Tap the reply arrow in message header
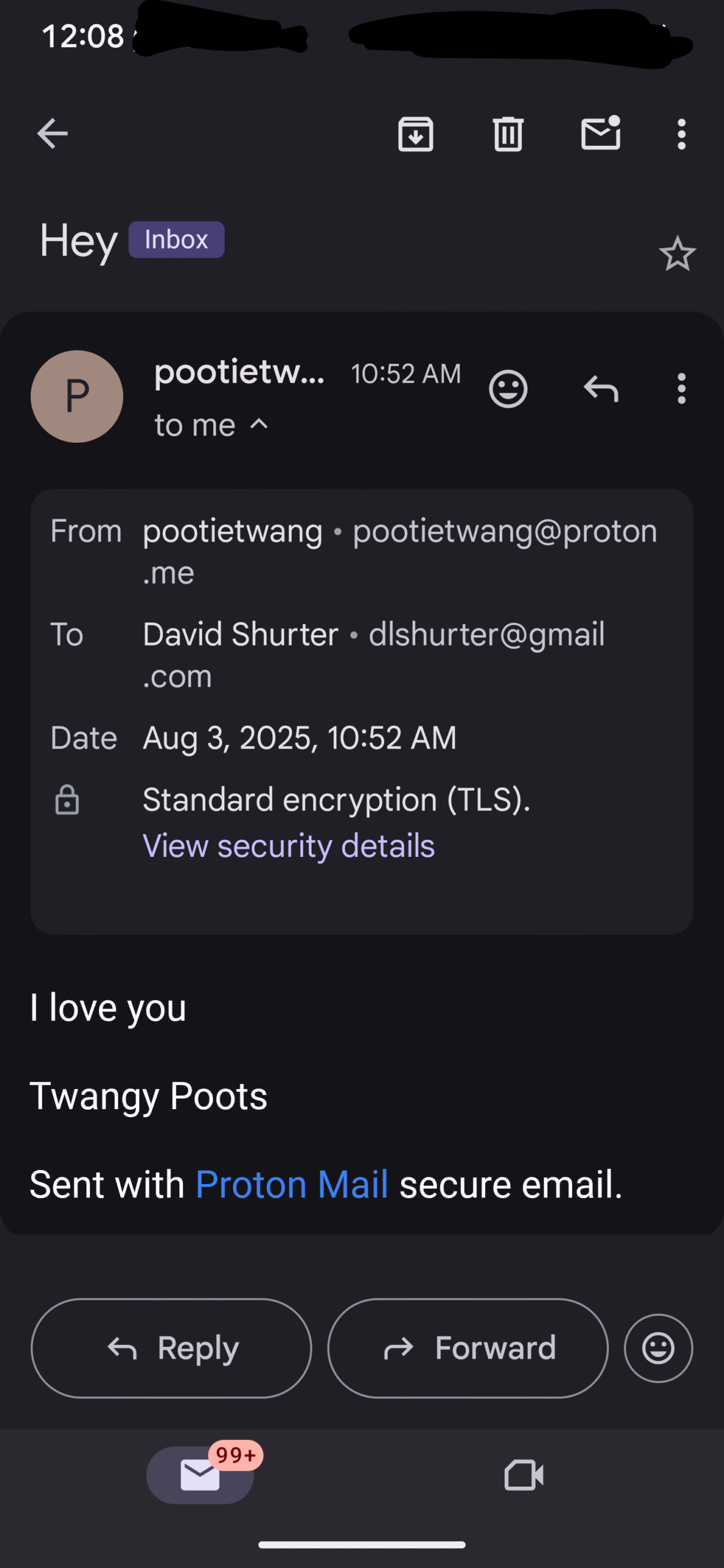 click(601, 388)
